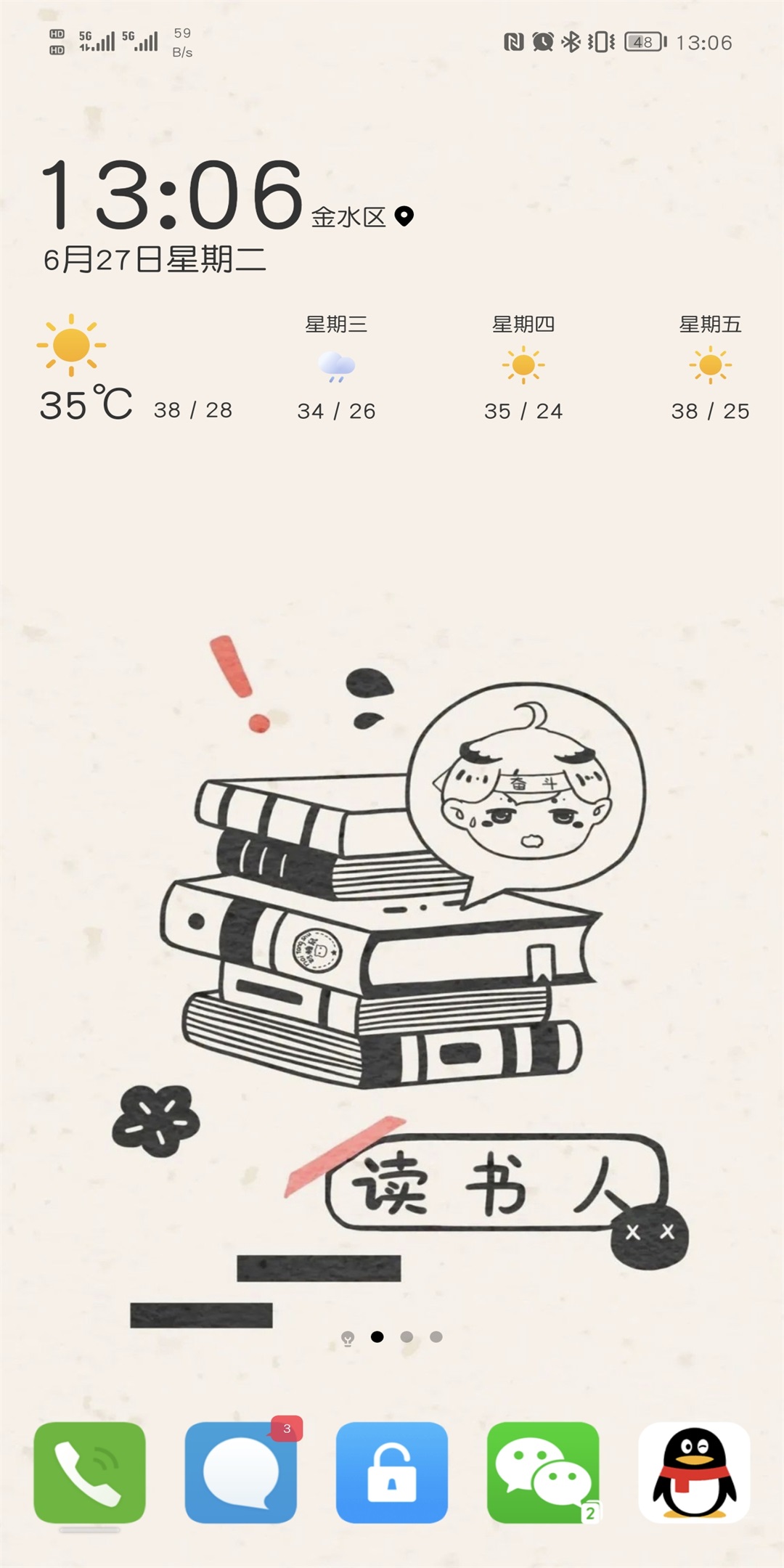Jump to the third home page dot
The width and height of the screenshot is (784, 1568).
coord(436,1336)
